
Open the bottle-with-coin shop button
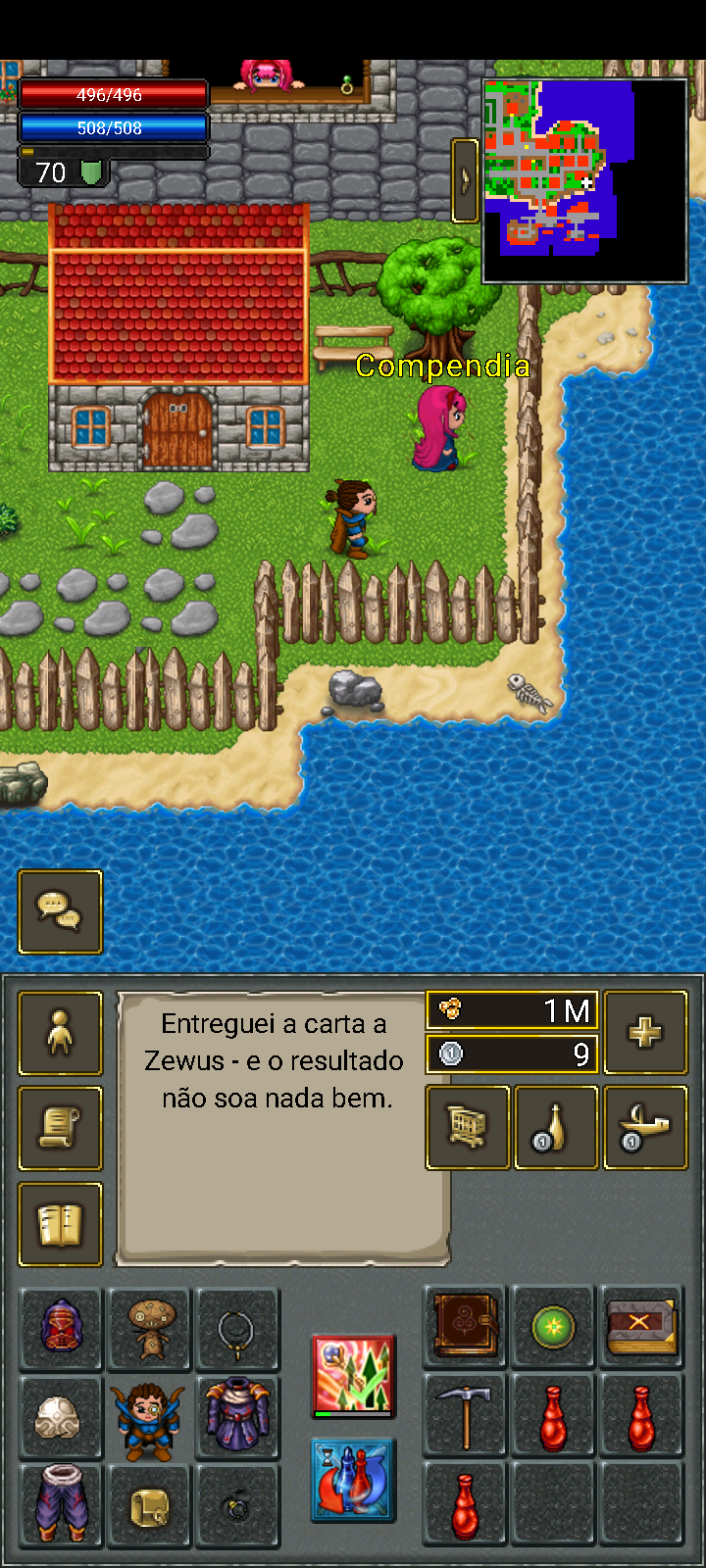(x=556, y=1128)
